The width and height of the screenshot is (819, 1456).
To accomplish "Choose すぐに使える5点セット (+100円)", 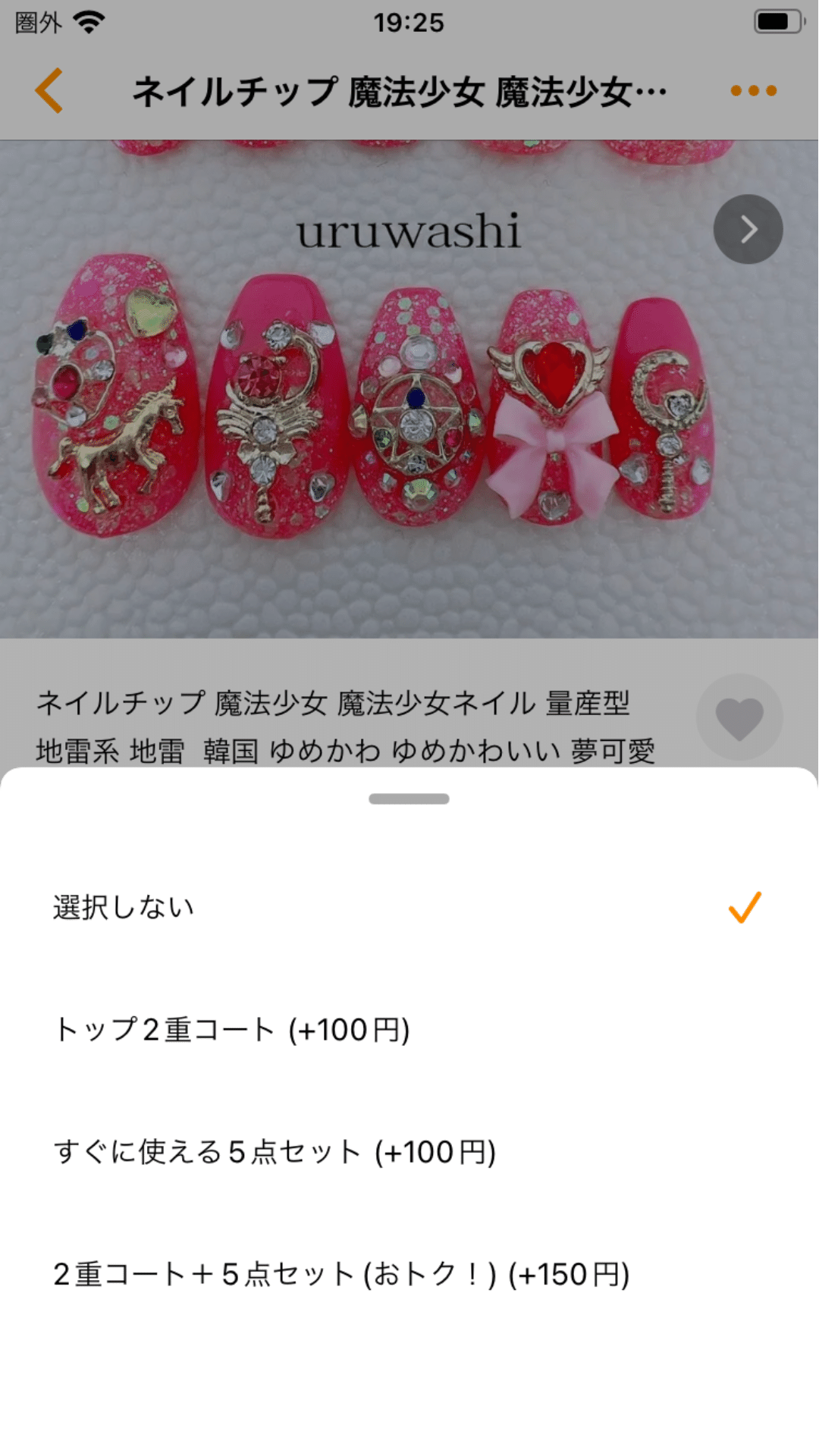I will coord(273,1151).
